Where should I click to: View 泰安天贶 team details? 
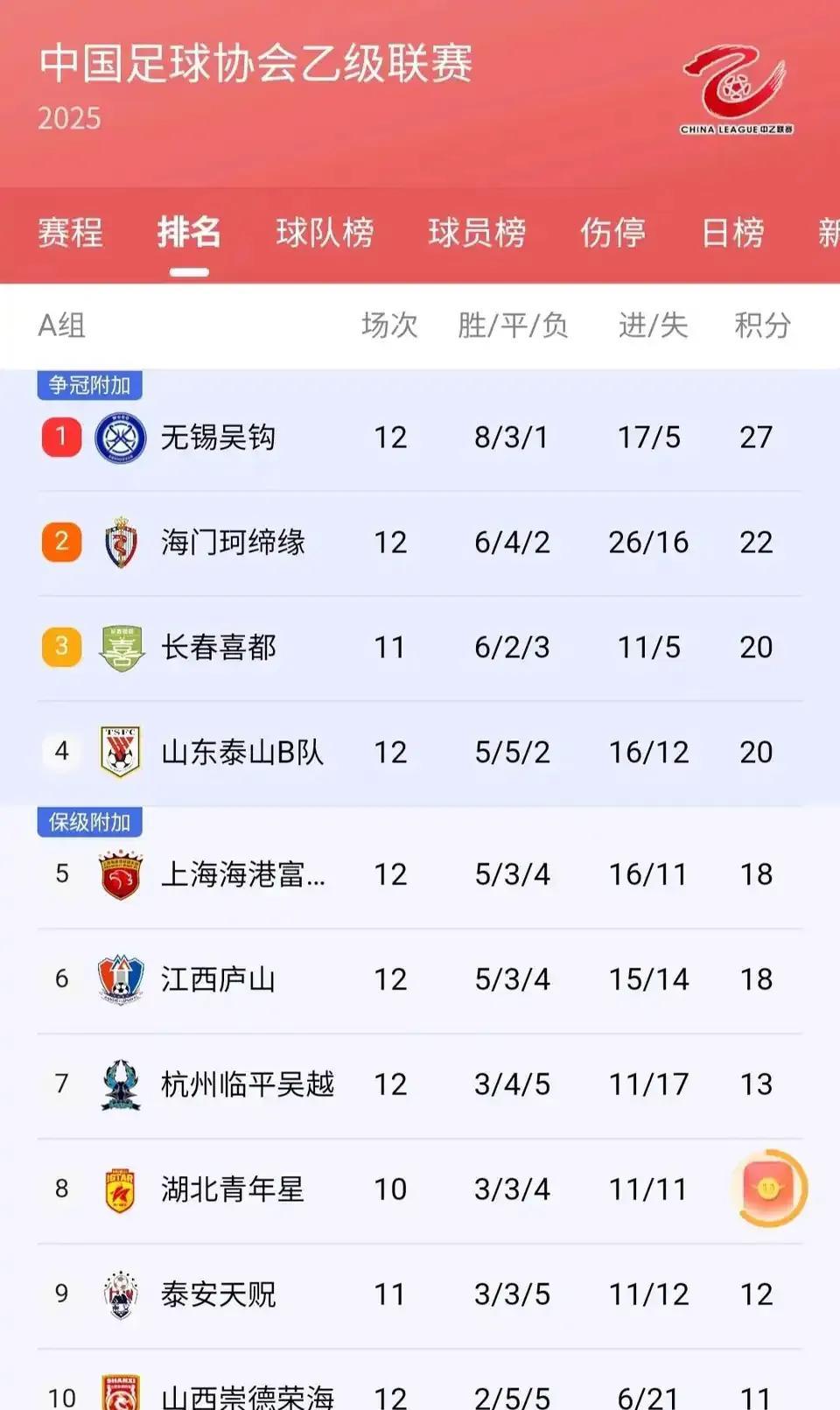click(x=420, y=1294)
